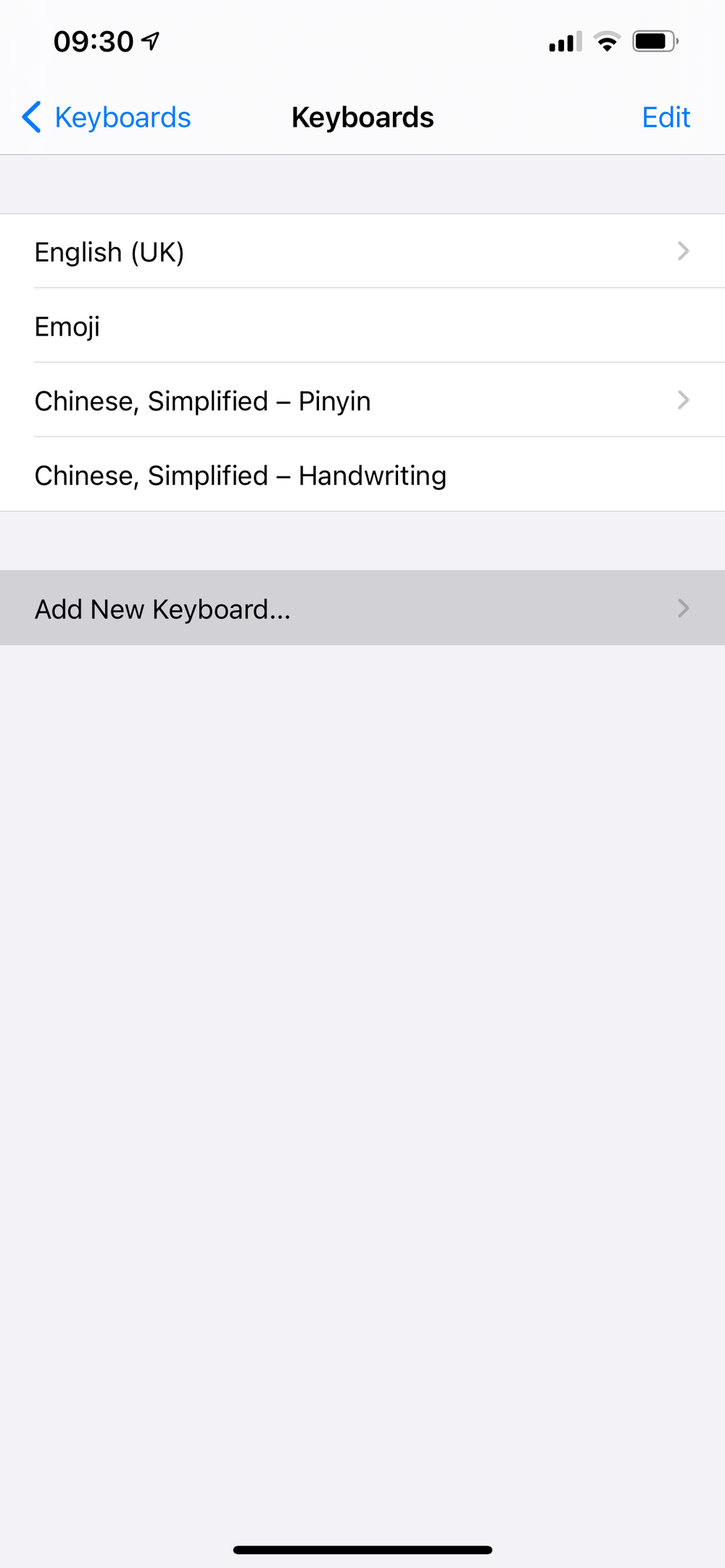725x1568 pixels.
Task: Tap Add New Keyboard...
Action: click(290, 608)
